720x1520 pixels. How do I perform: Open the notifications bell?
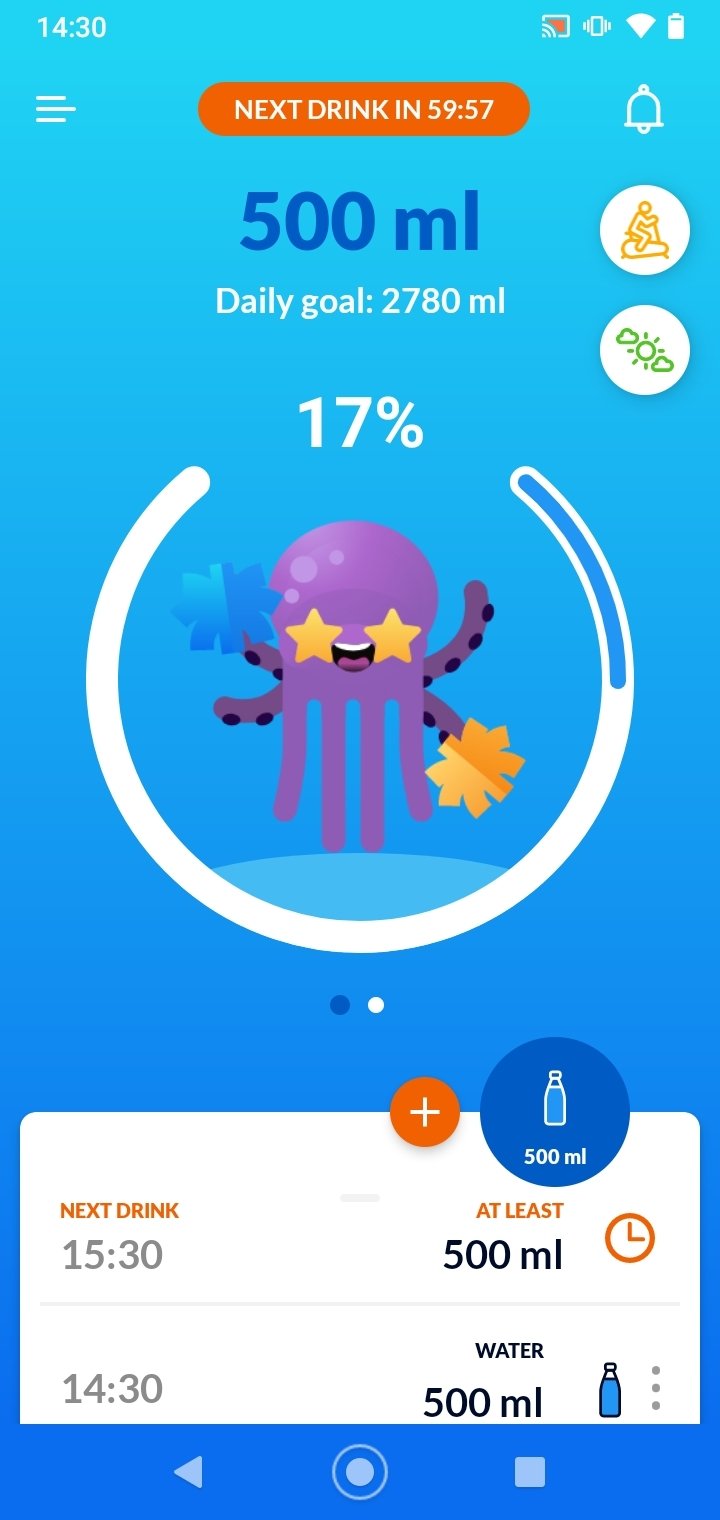point(643,109)
